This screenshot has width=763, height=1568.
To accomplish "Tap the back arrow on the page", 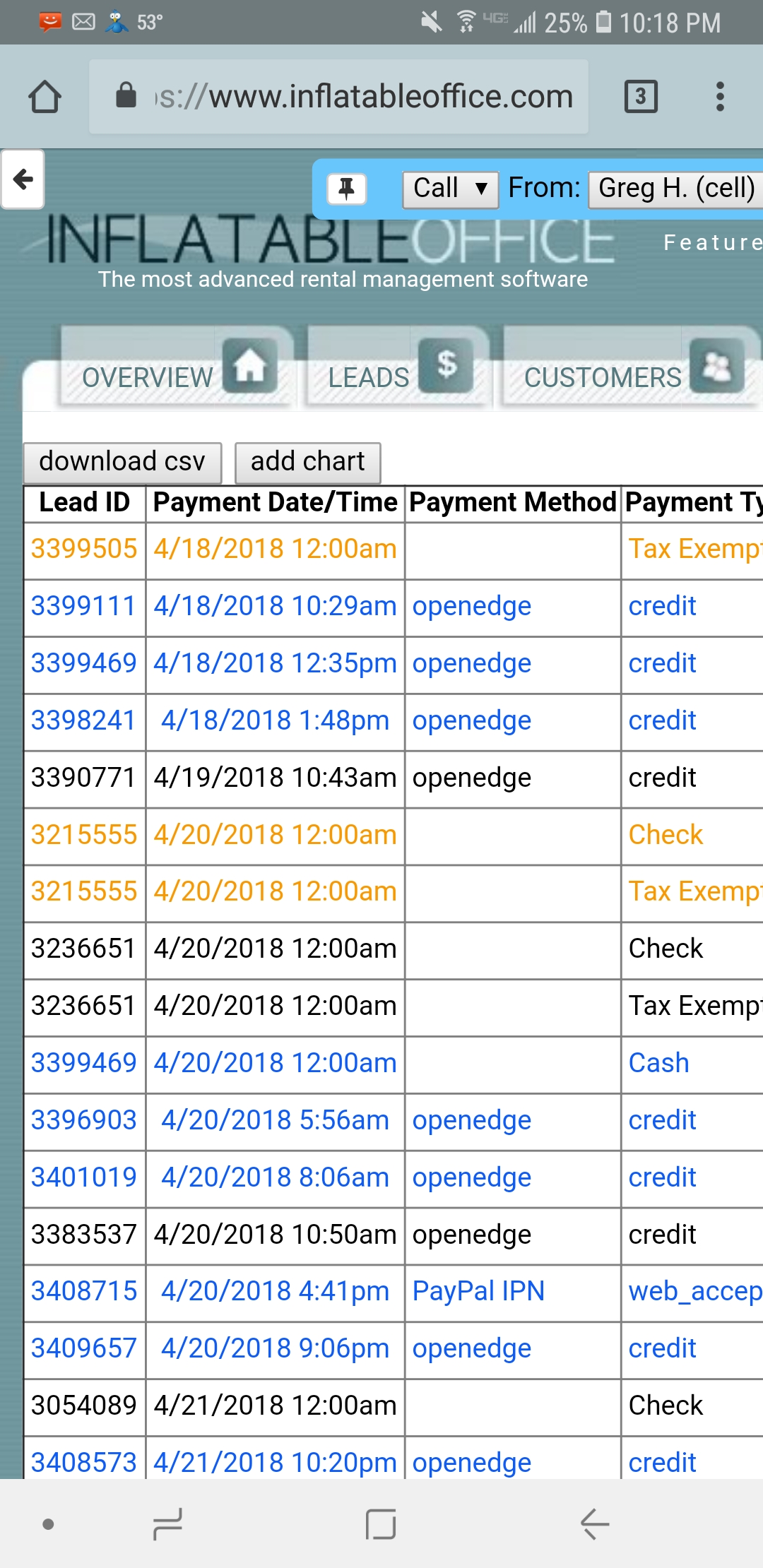I will click(x=23, y=179).
